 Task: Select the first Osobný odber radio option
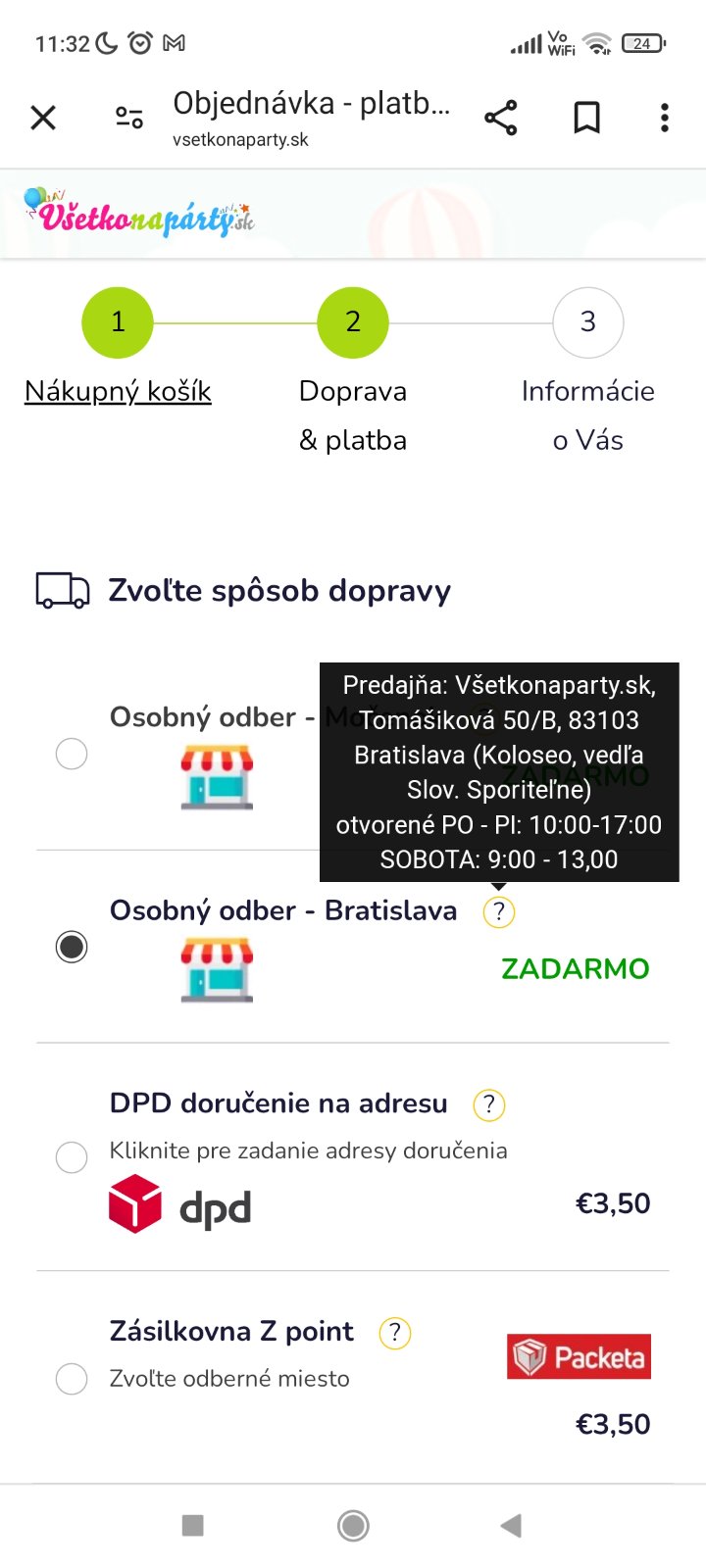click(x=72, y=754)
